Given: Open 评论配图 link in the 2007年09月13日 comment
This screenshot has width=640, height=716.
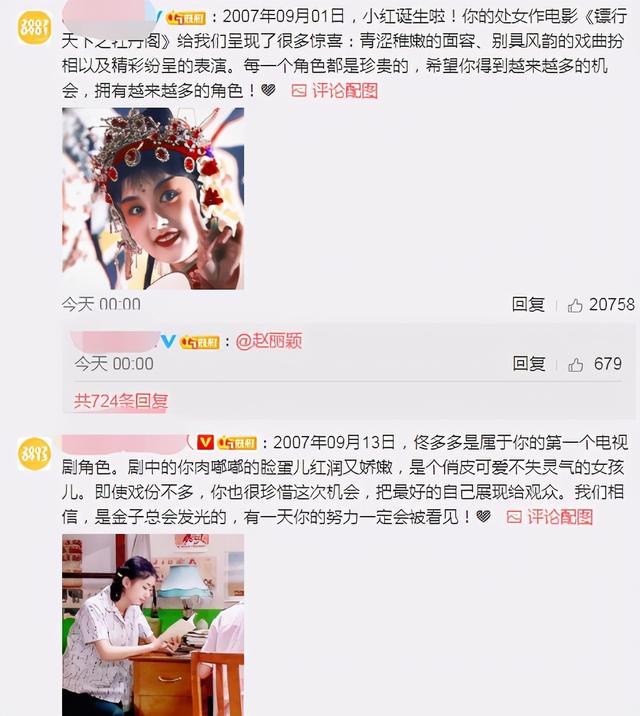Looking at the screenshot, I should click(x=549, y=517).
